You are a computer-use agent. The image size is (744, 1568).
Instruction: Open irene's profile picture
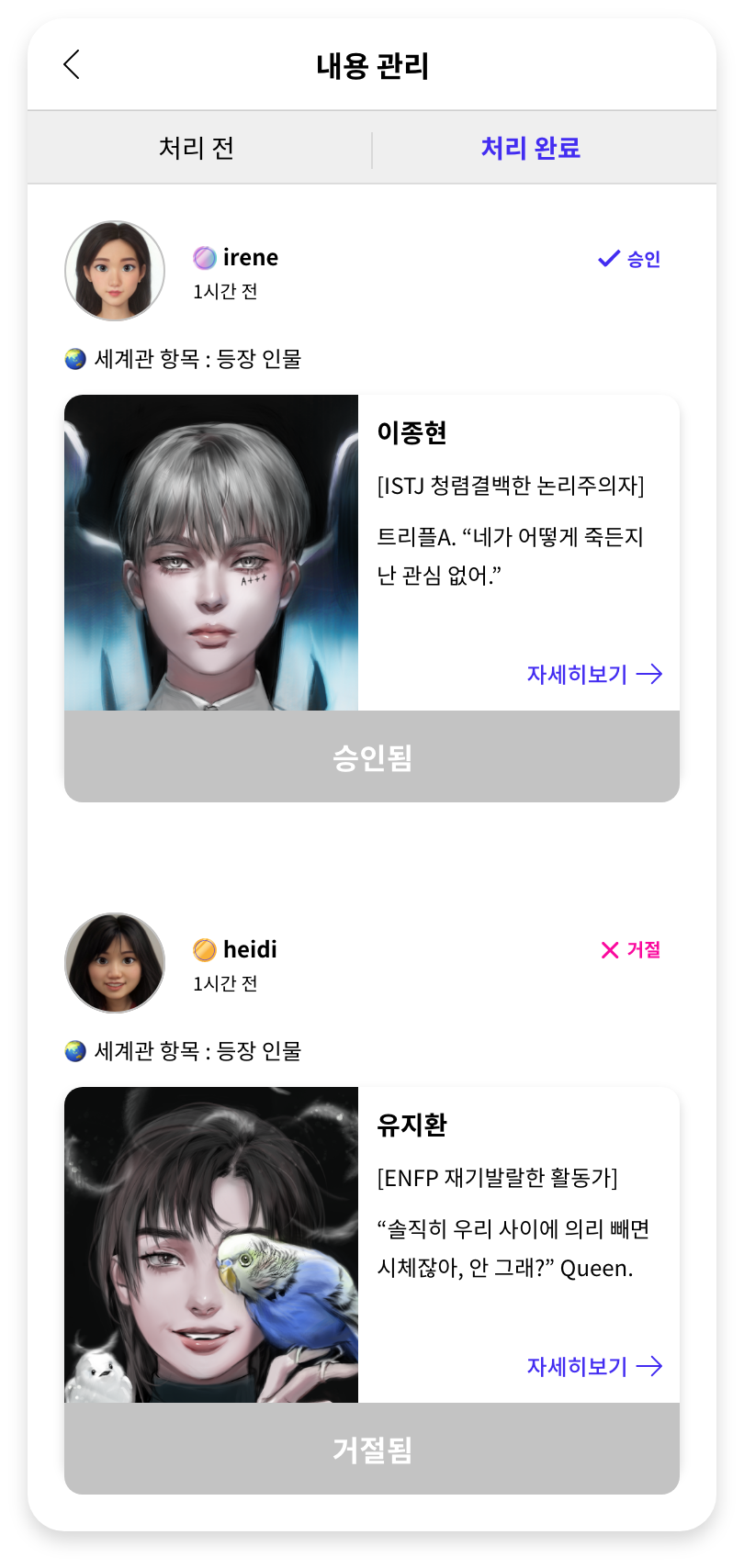115,271
